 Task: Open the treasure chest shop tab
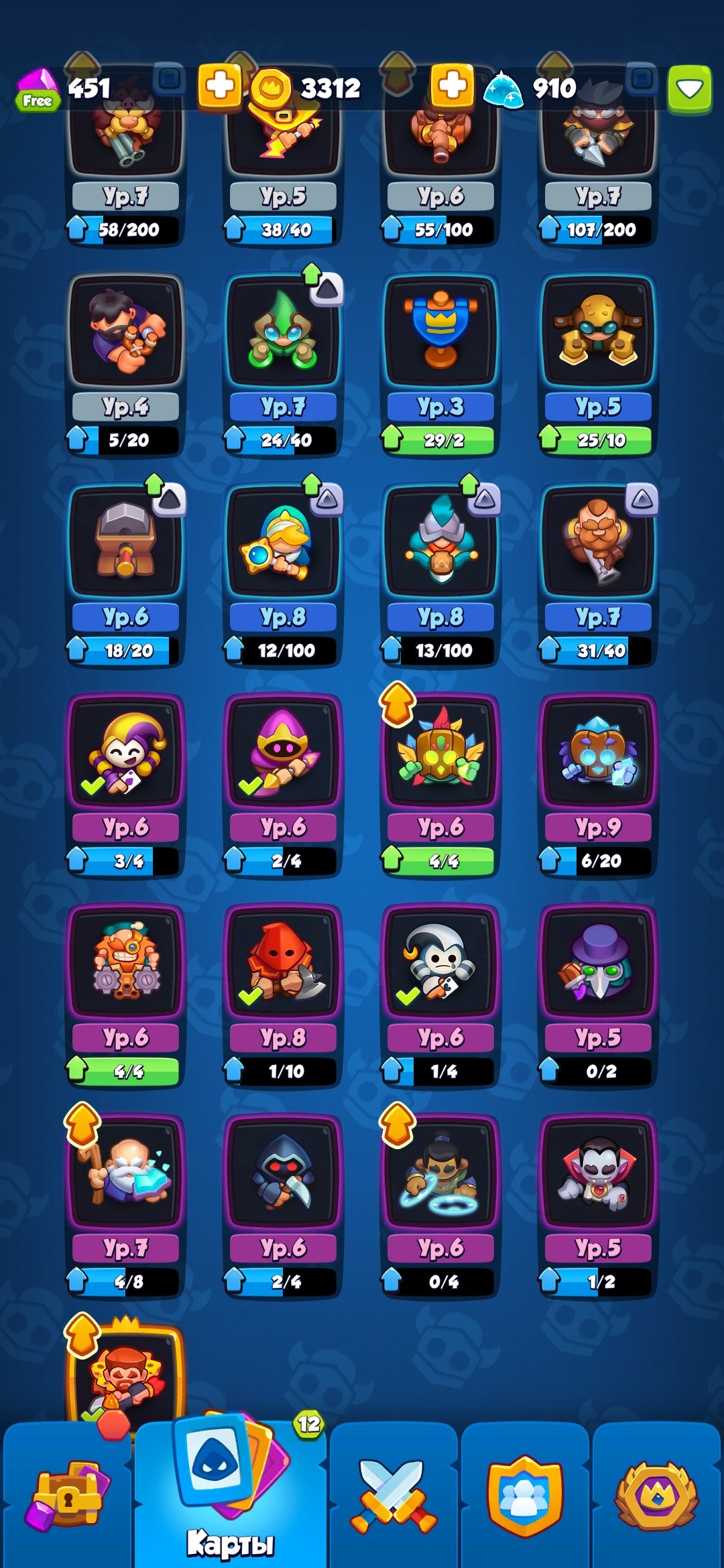pyautogui.click(x=67, y=1496)
